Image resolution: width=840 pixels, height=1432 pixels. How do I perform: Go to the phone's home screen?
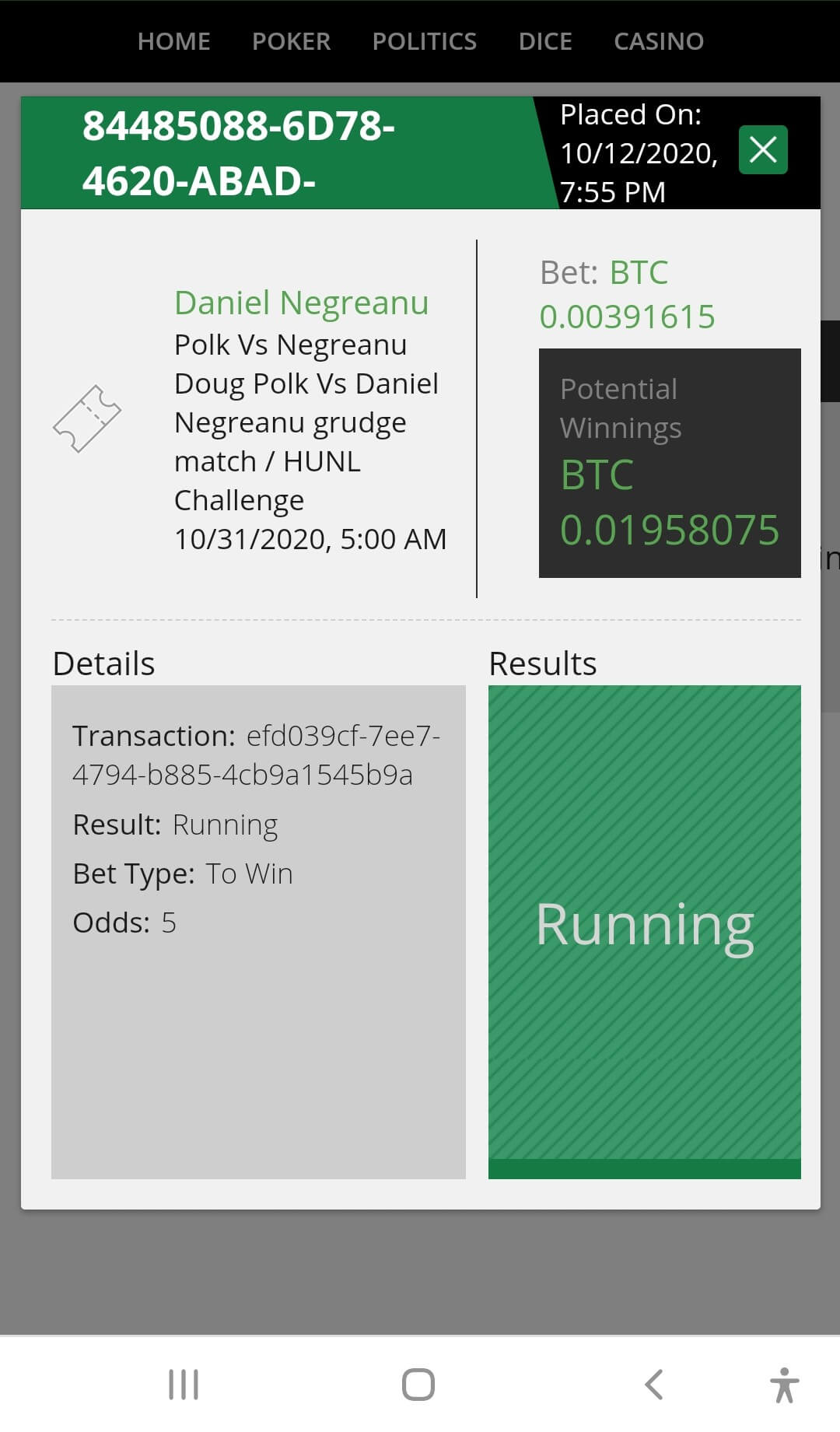(418, 1385)
